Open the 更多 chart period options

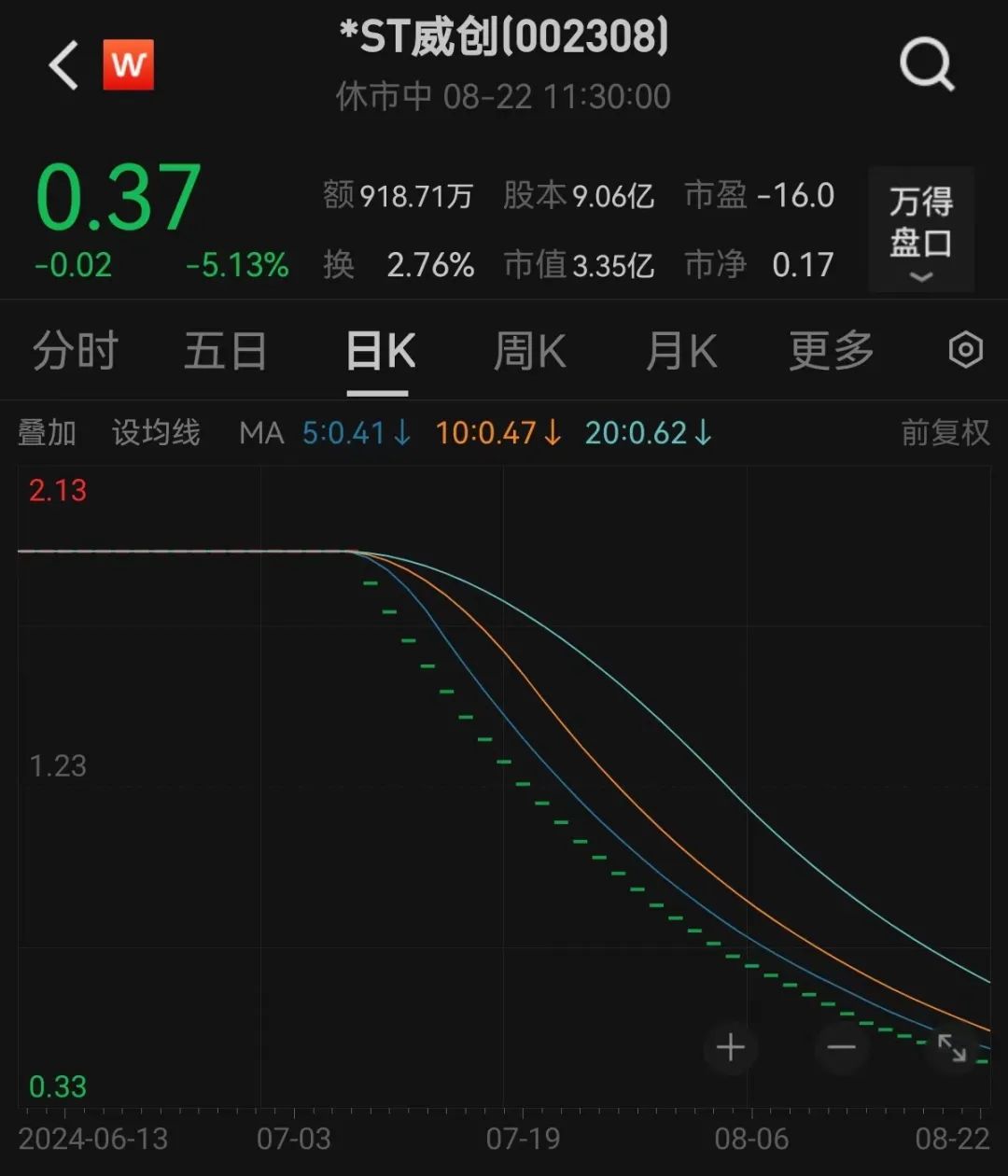point(831,352)
